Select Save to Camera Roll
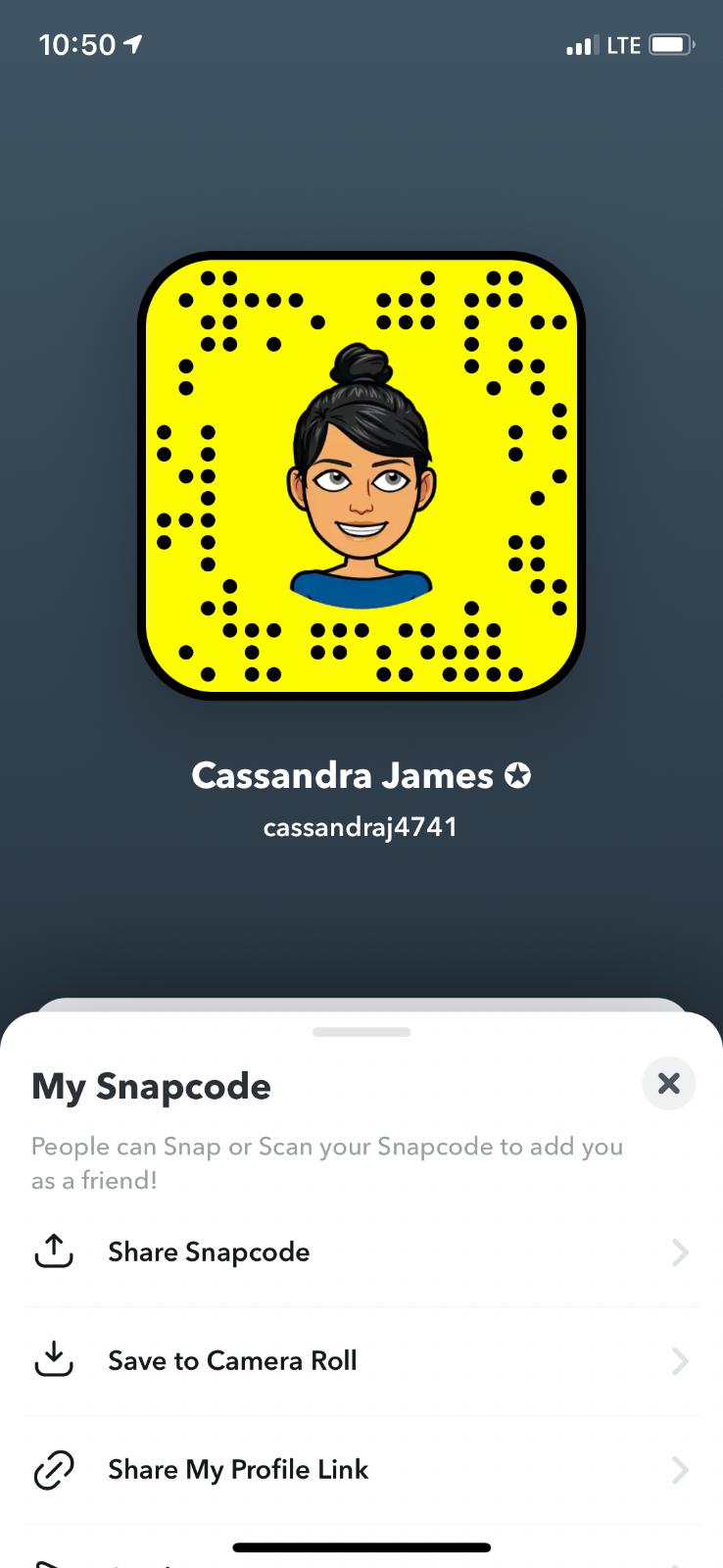 [x=232, y=1361]
